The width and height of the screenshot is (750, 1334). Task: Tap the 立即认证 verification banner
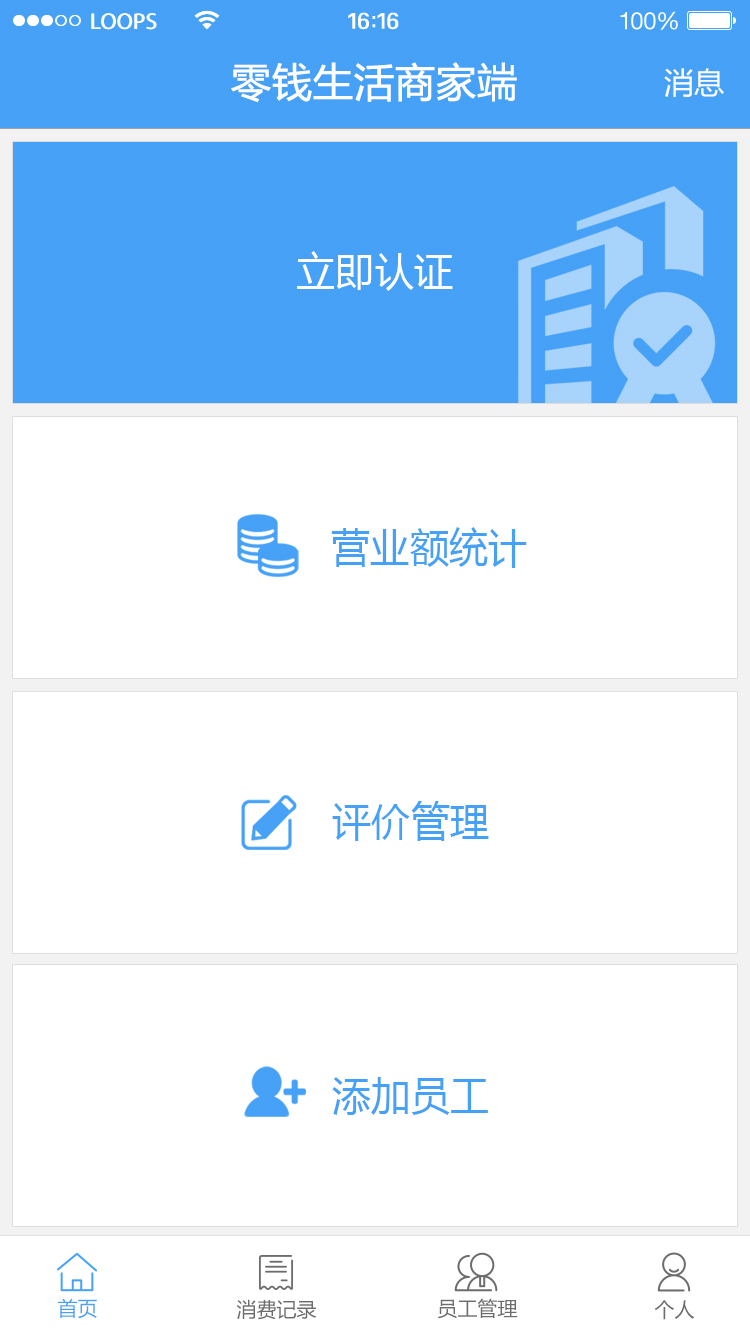pyautogui.click(x=375, y=272)
